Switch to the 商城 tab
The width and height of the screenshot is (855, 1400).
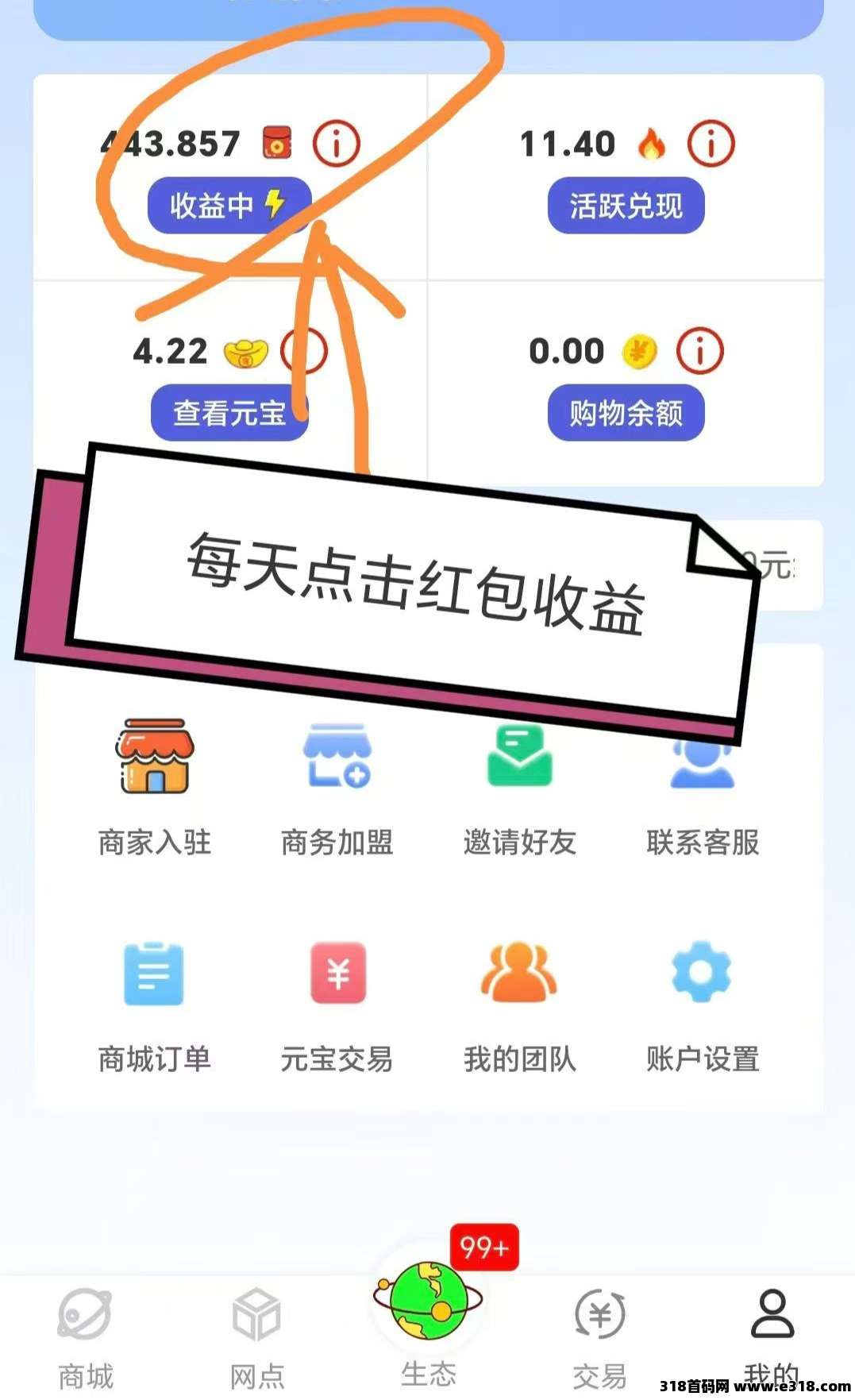[x=86, y=1337]
